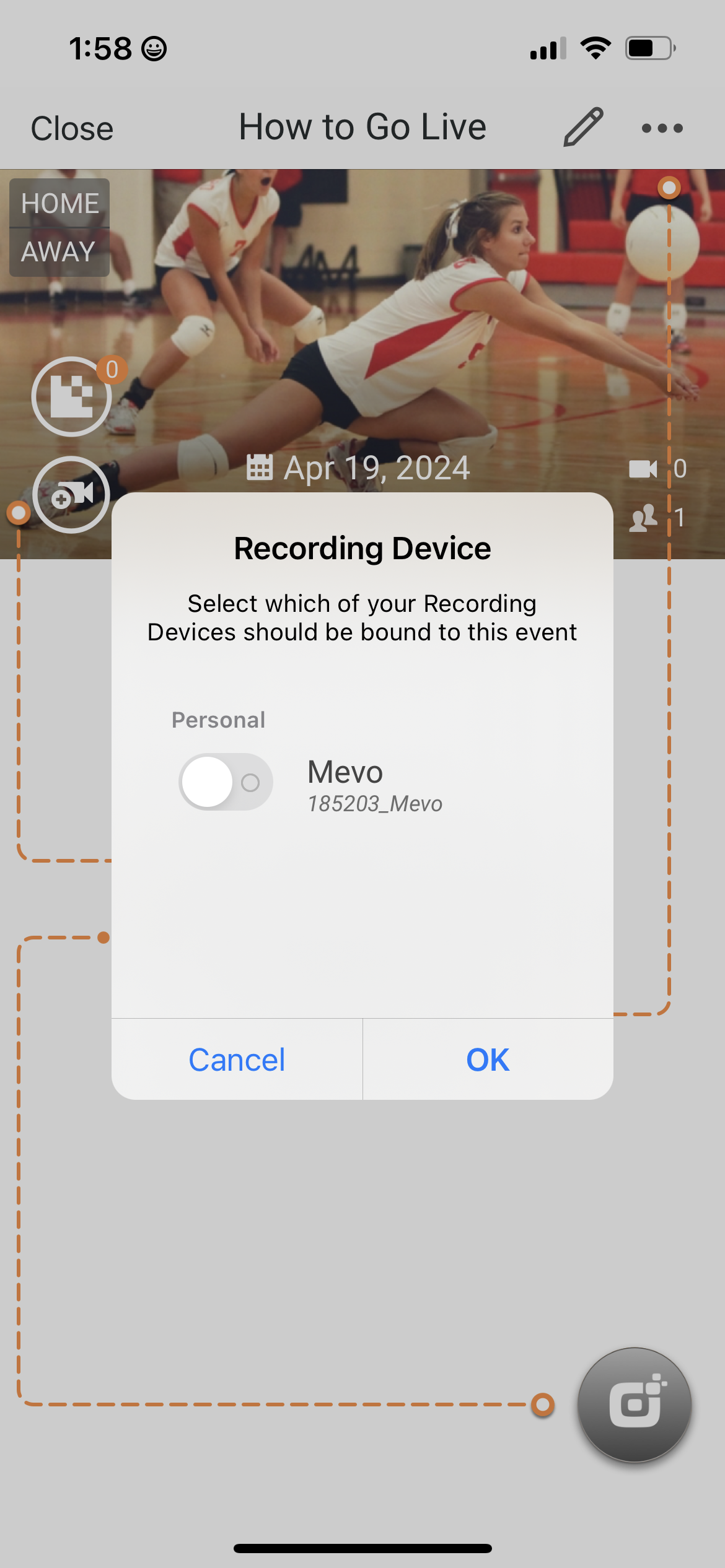Confirm device selection with OK
This screenshot has width=725, height=1568.
pyautogui.click(x=488, y=1060)
